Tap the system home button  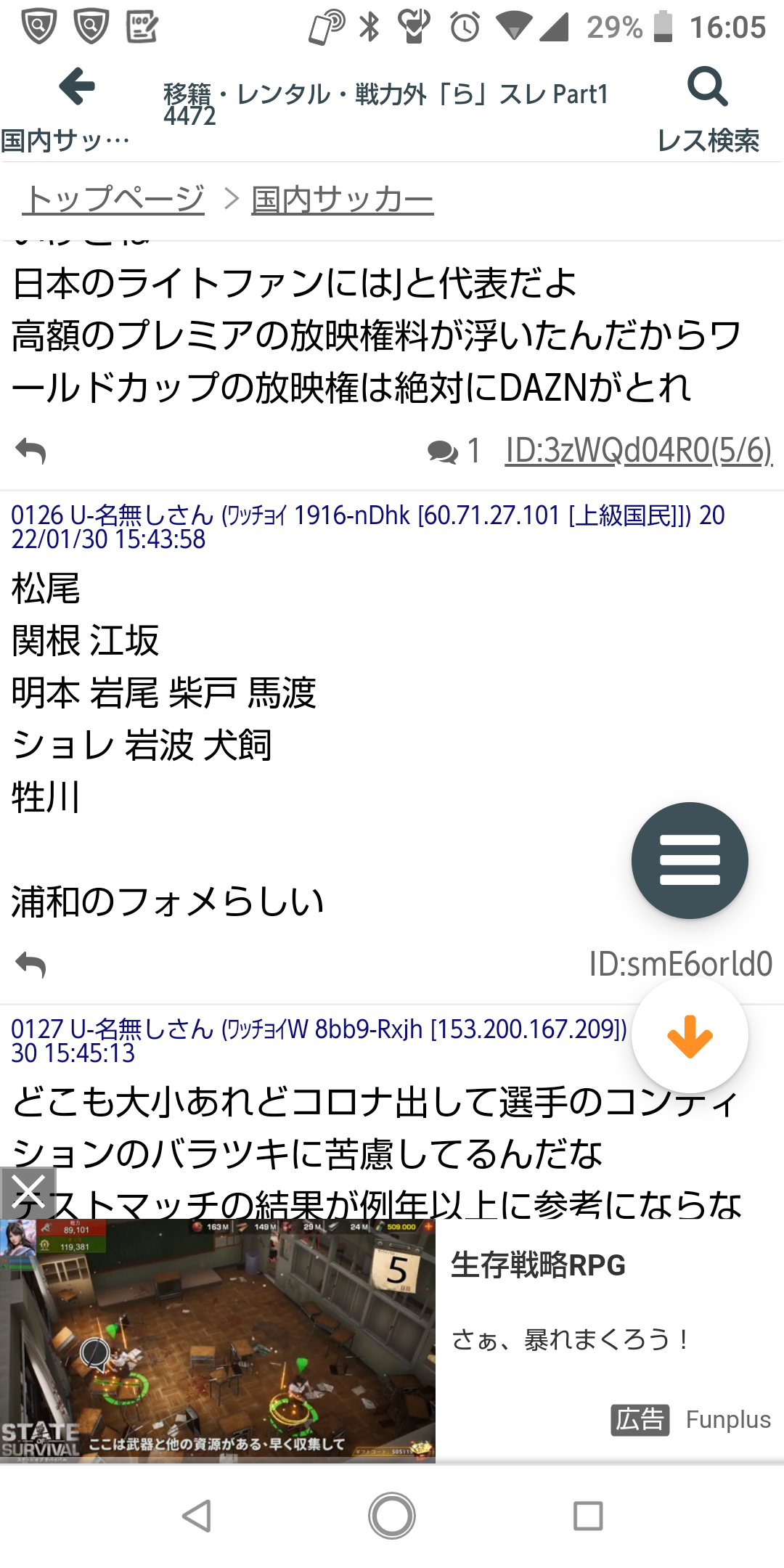click(392, 1516)
